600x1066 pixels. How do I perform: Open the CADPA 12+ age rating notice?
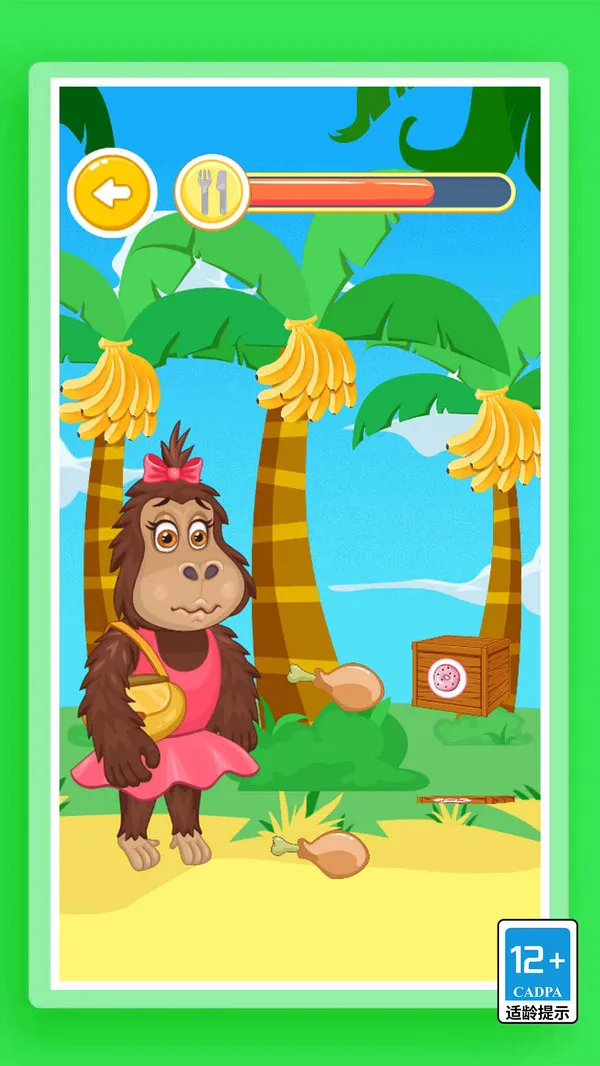click(537, 971)
